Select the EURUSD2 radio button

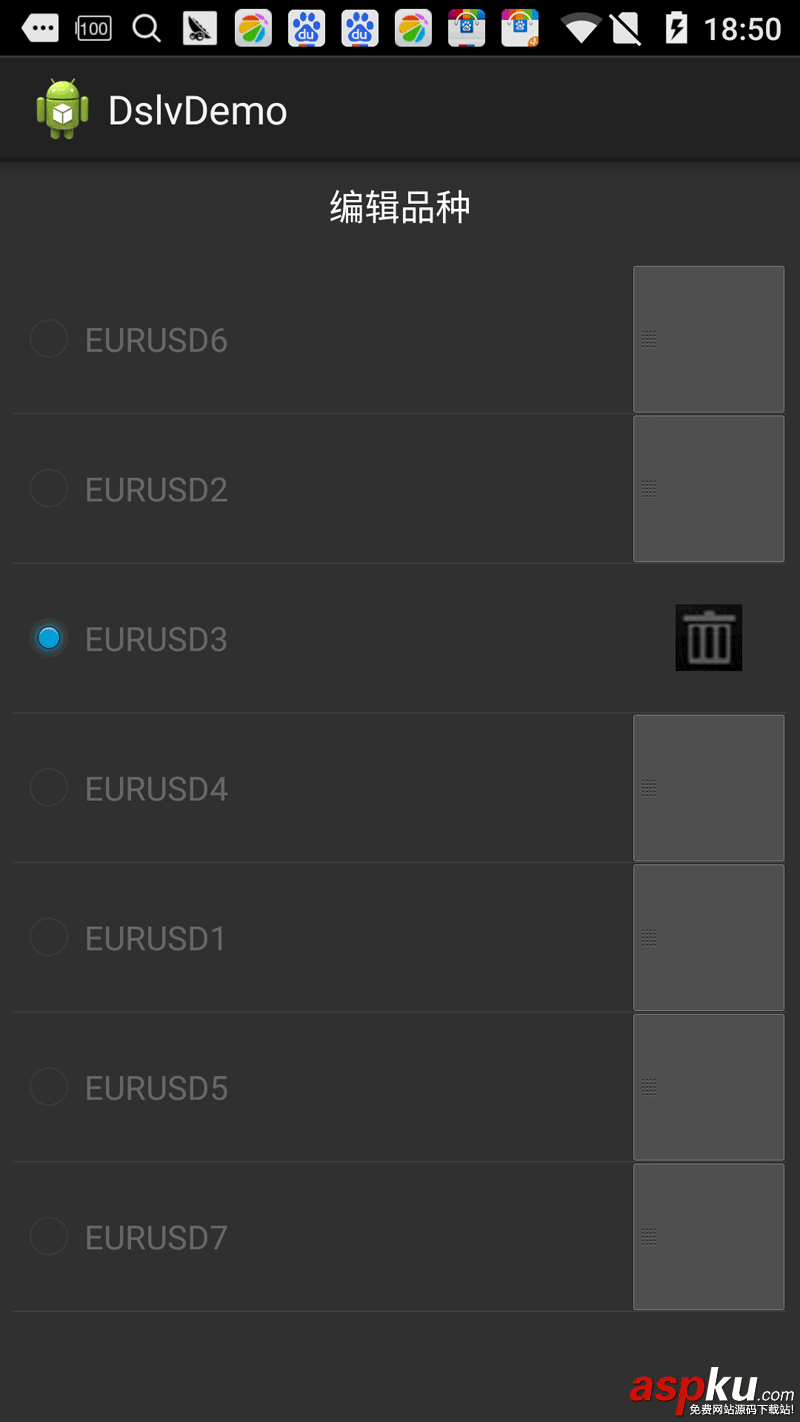point(49,488)
